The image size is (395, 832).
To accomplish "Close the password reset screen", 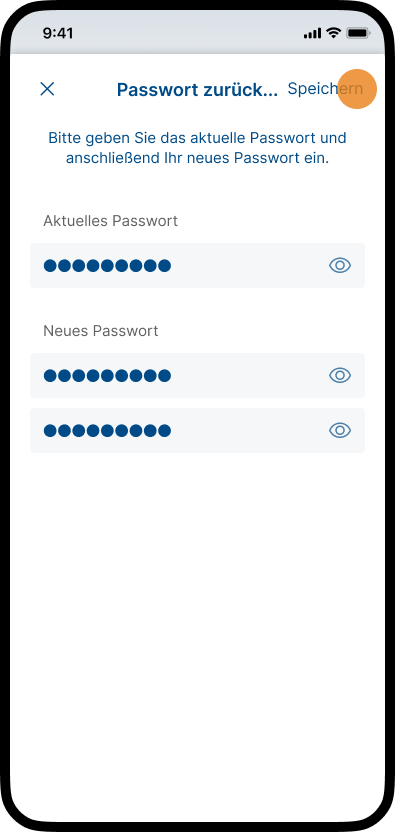I will pyautogui.click(x=47, y=89).
